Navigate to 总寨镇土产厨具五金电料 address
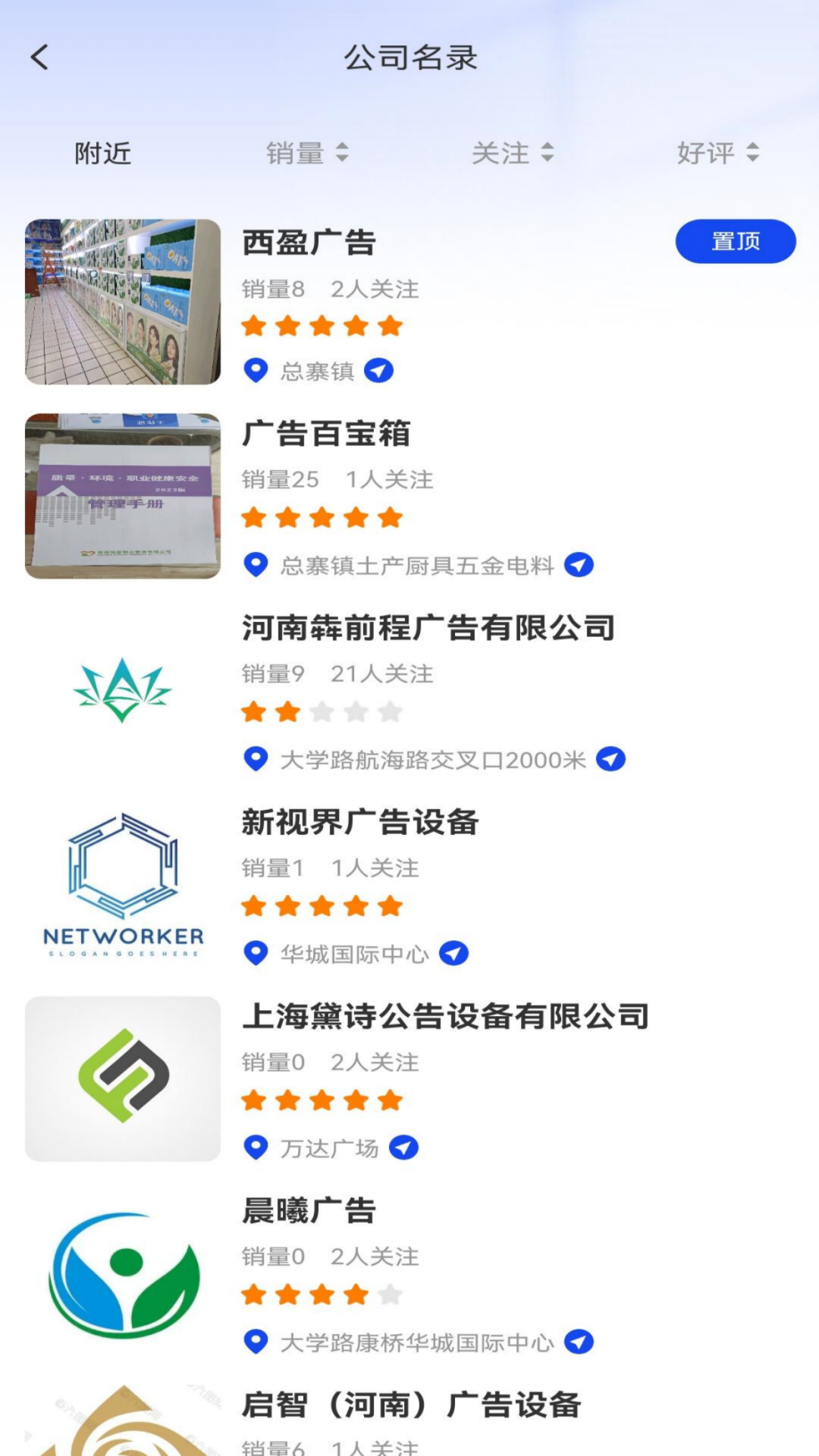The width and height of the screenshot is (819, 1456). (x=579, y=565)
